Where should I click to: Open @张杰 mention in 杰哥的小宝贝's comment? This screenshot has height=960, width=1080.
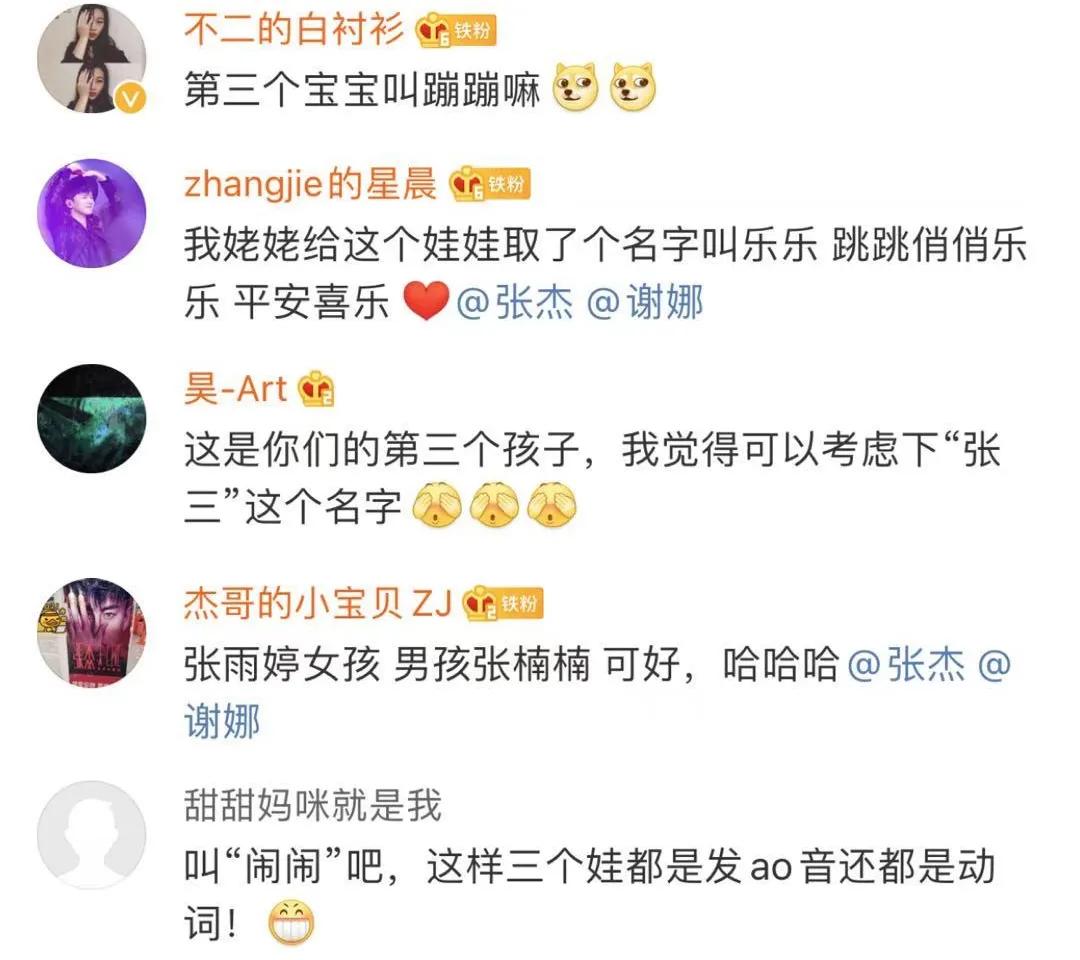(x=905, y=666)
